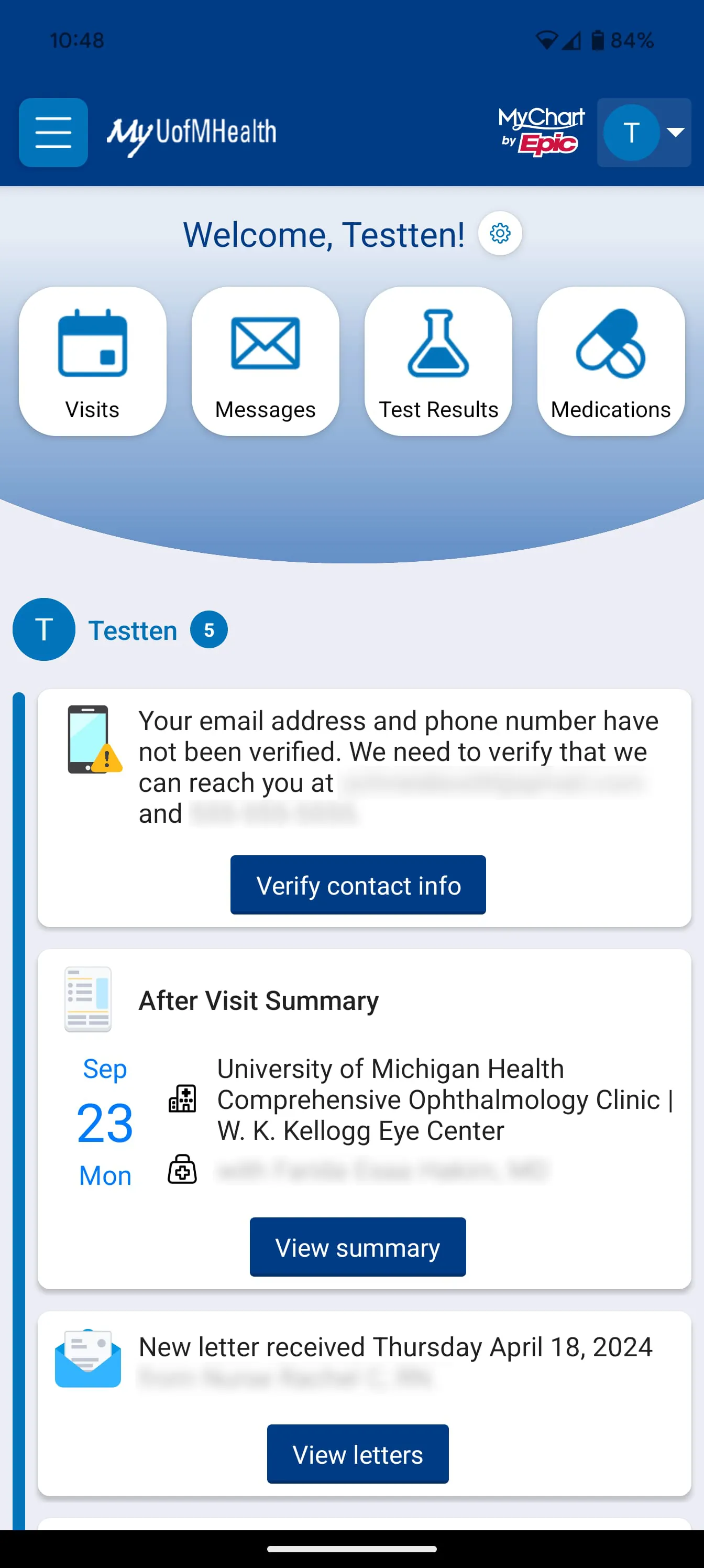View Test Results
Screen dimensions: 704x1568
click(x=438, y=361)
